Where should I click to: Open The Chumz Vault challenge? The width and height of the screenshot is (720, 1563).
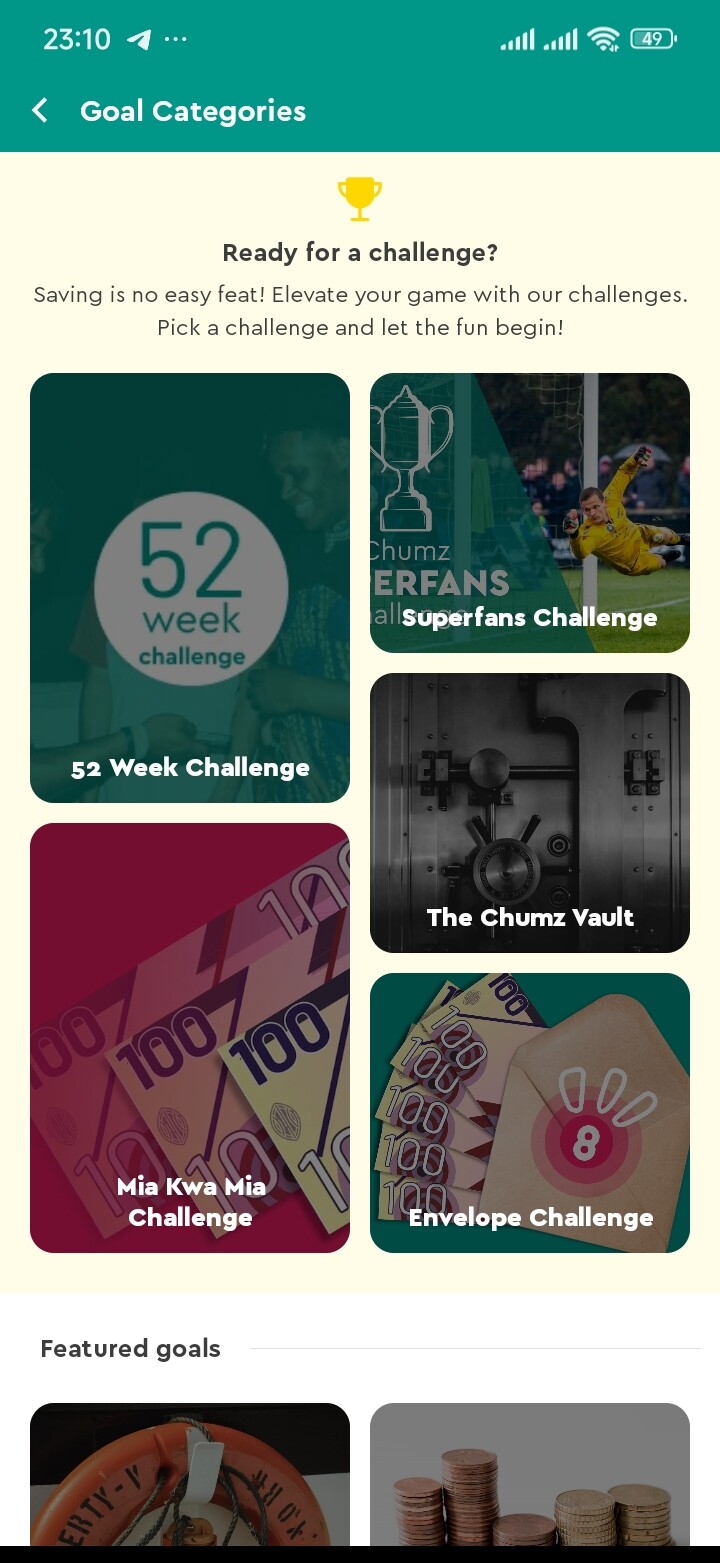(530, 812)
